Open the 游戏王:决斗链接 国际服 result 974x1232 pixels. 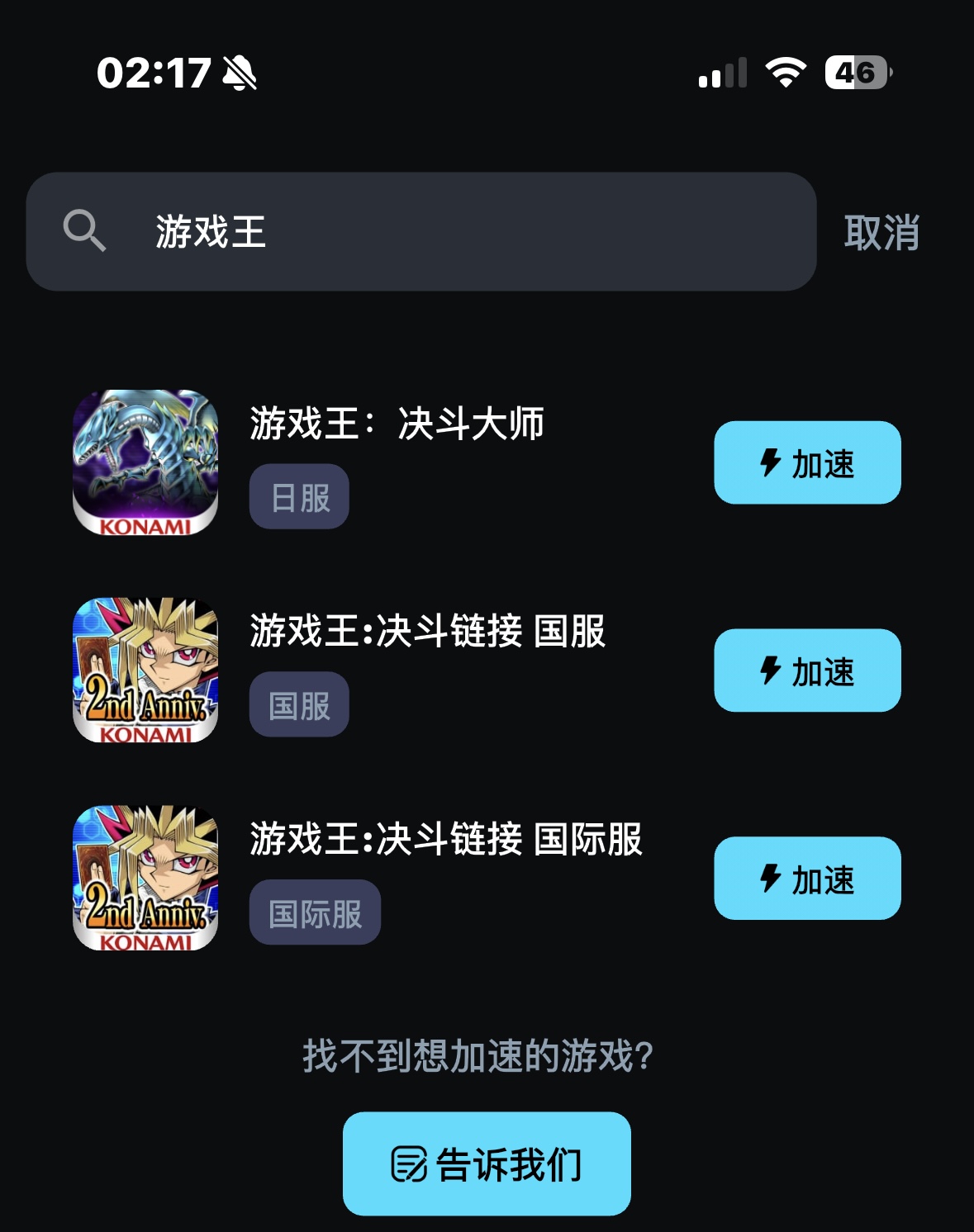click(445, 840)
